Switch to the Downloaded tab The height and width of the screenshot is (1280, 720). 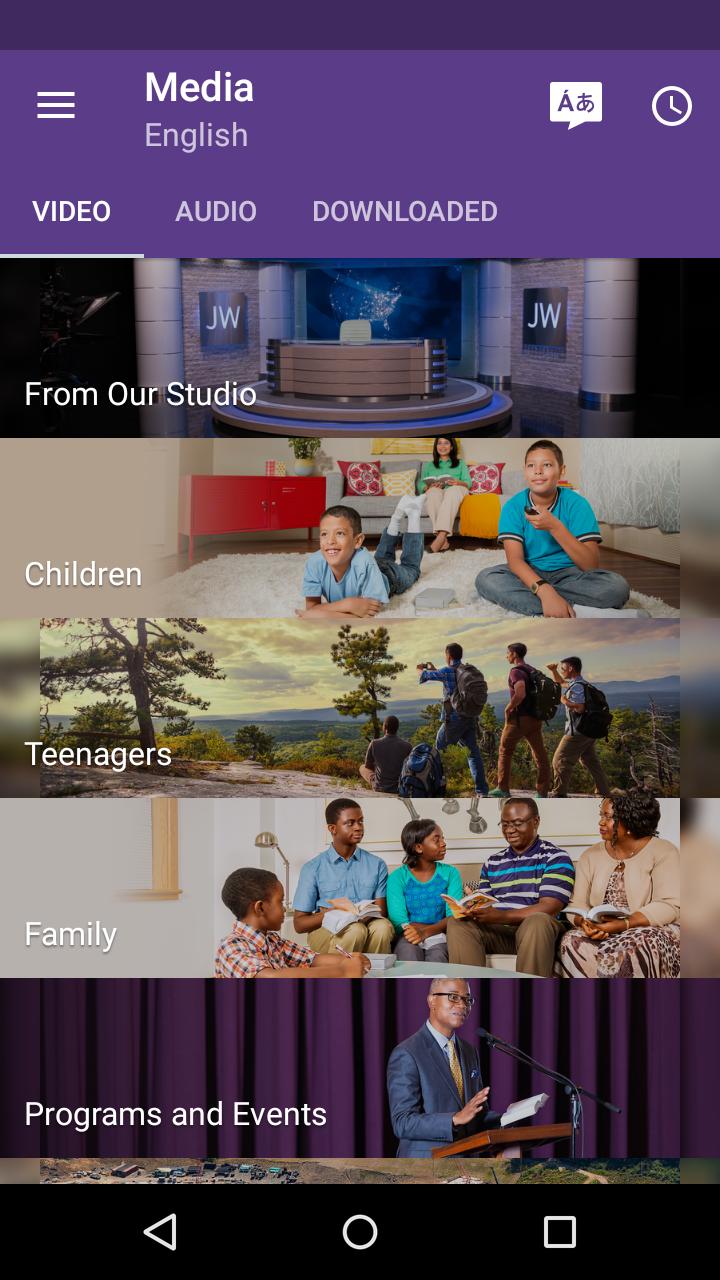click(x=404, y=211)
